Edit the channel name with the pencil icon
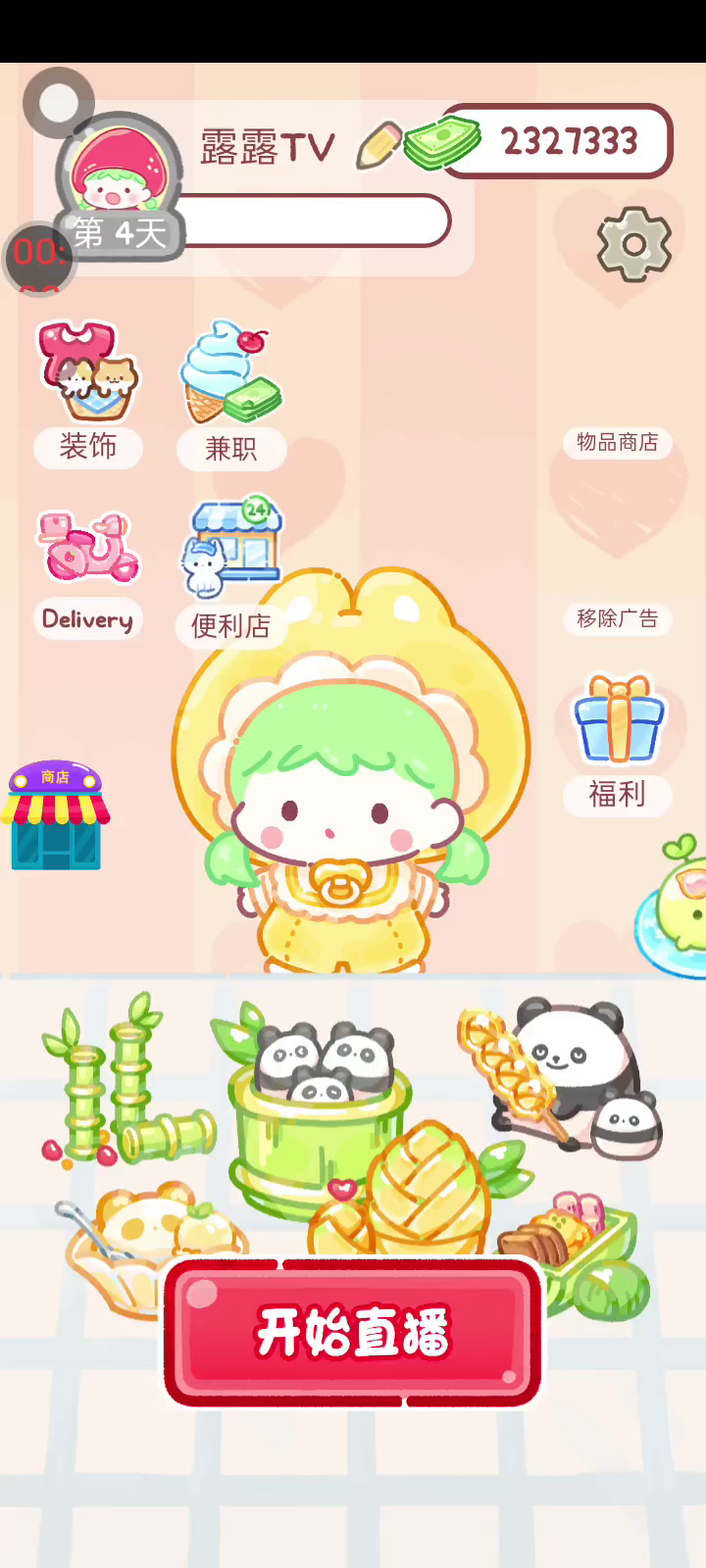The image size is (706, 1568). [x=378, y=145]
